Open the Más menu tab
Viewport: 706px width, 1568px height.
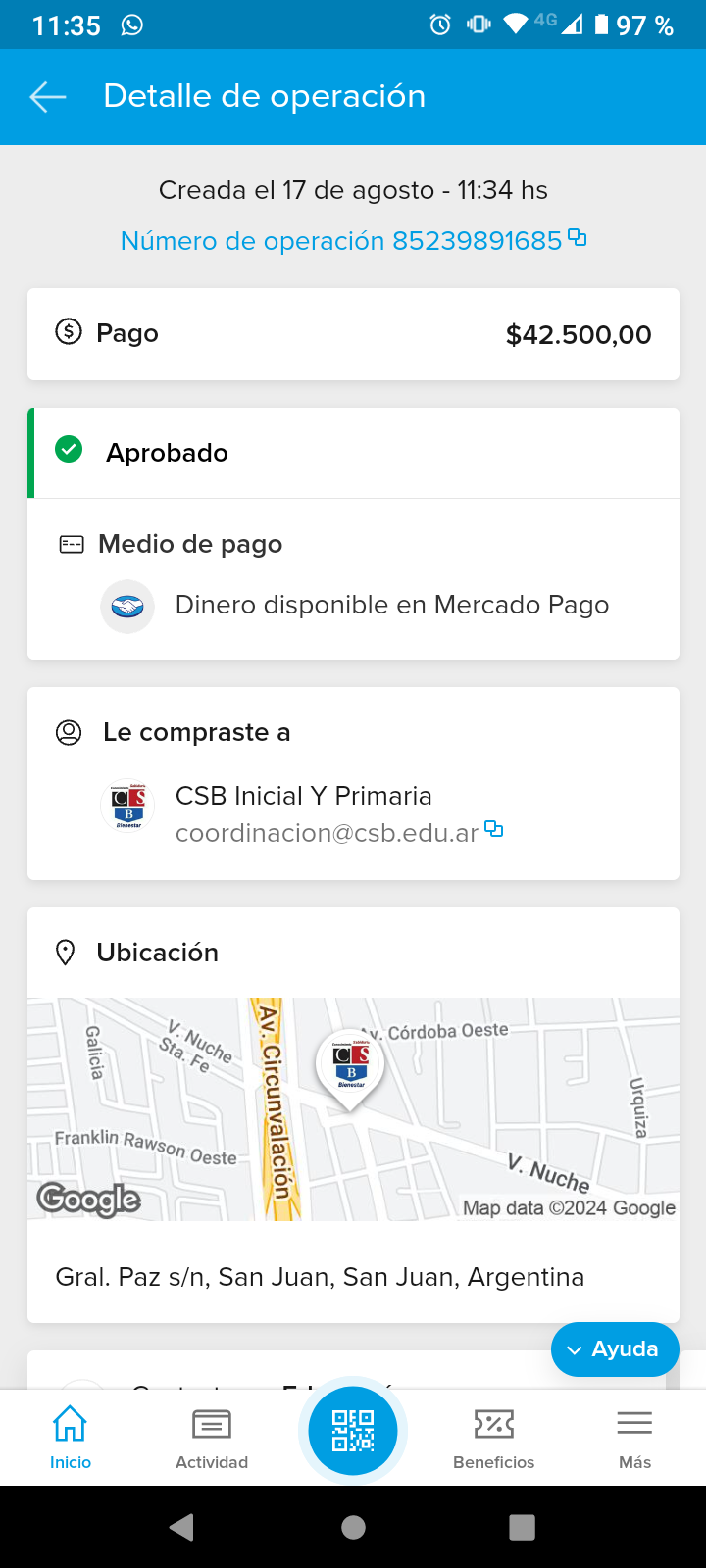point(634,1436)
